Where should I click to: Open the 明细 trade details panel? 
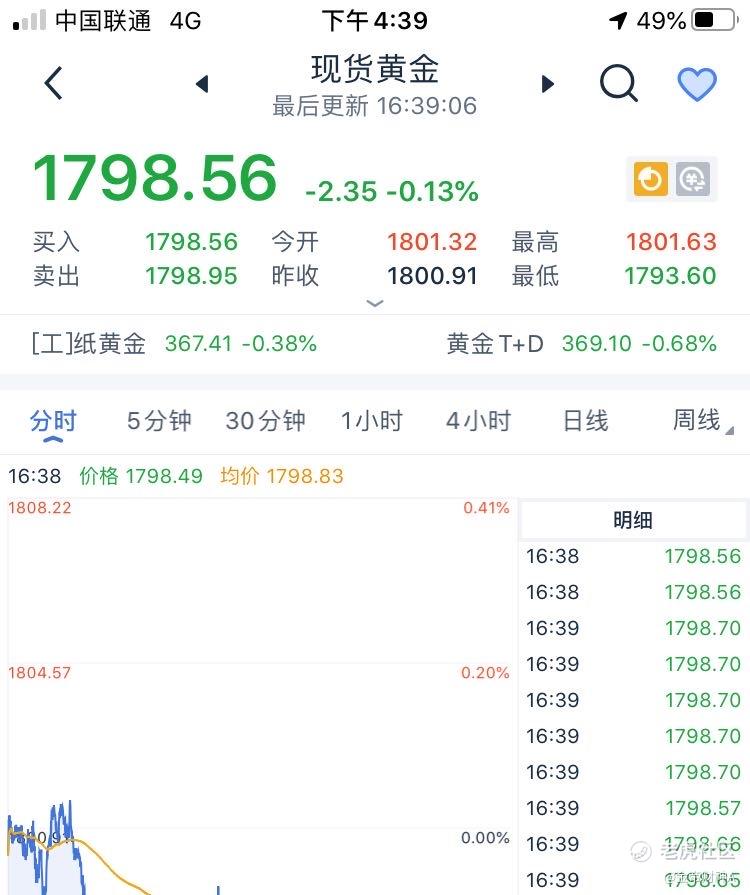(x=632, y=520)
